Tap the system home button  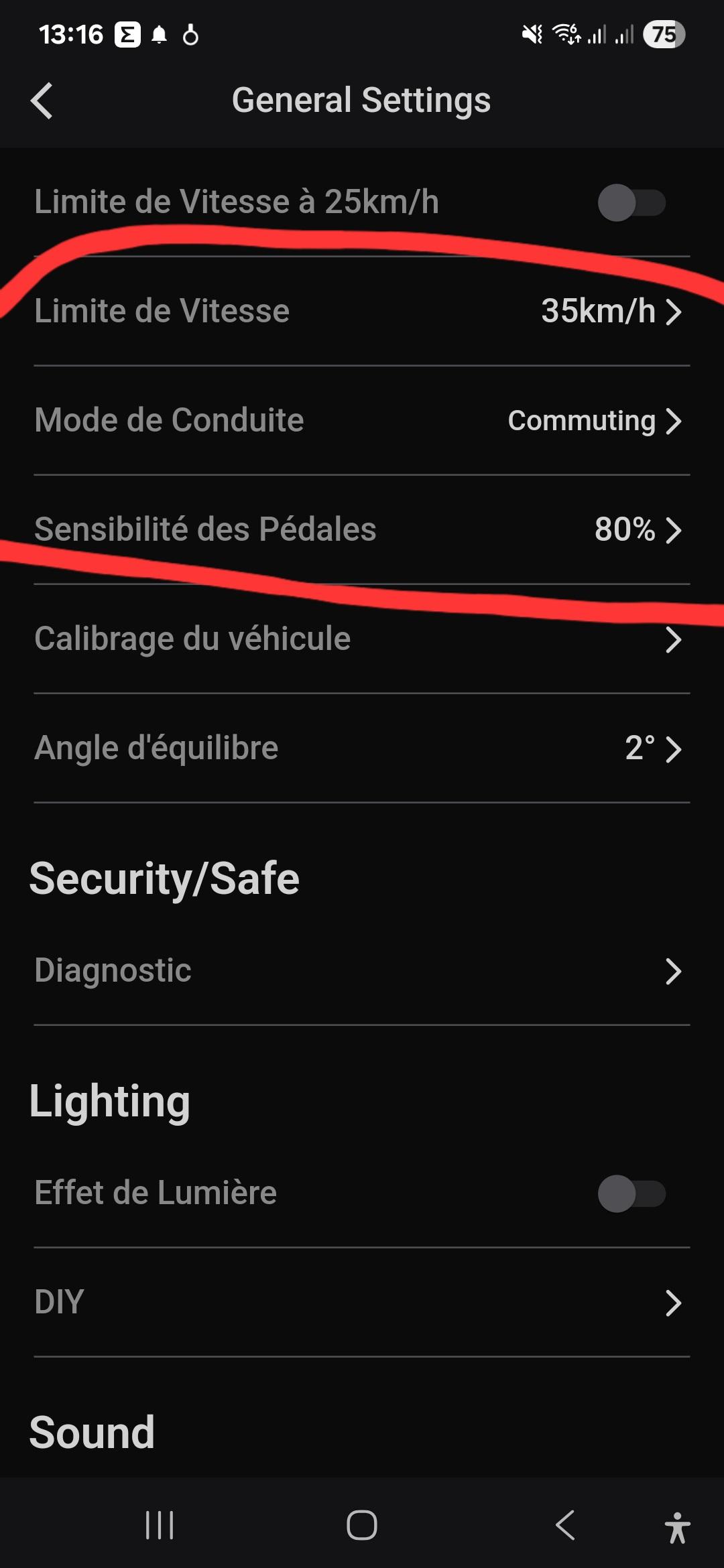pos(362,1526)
